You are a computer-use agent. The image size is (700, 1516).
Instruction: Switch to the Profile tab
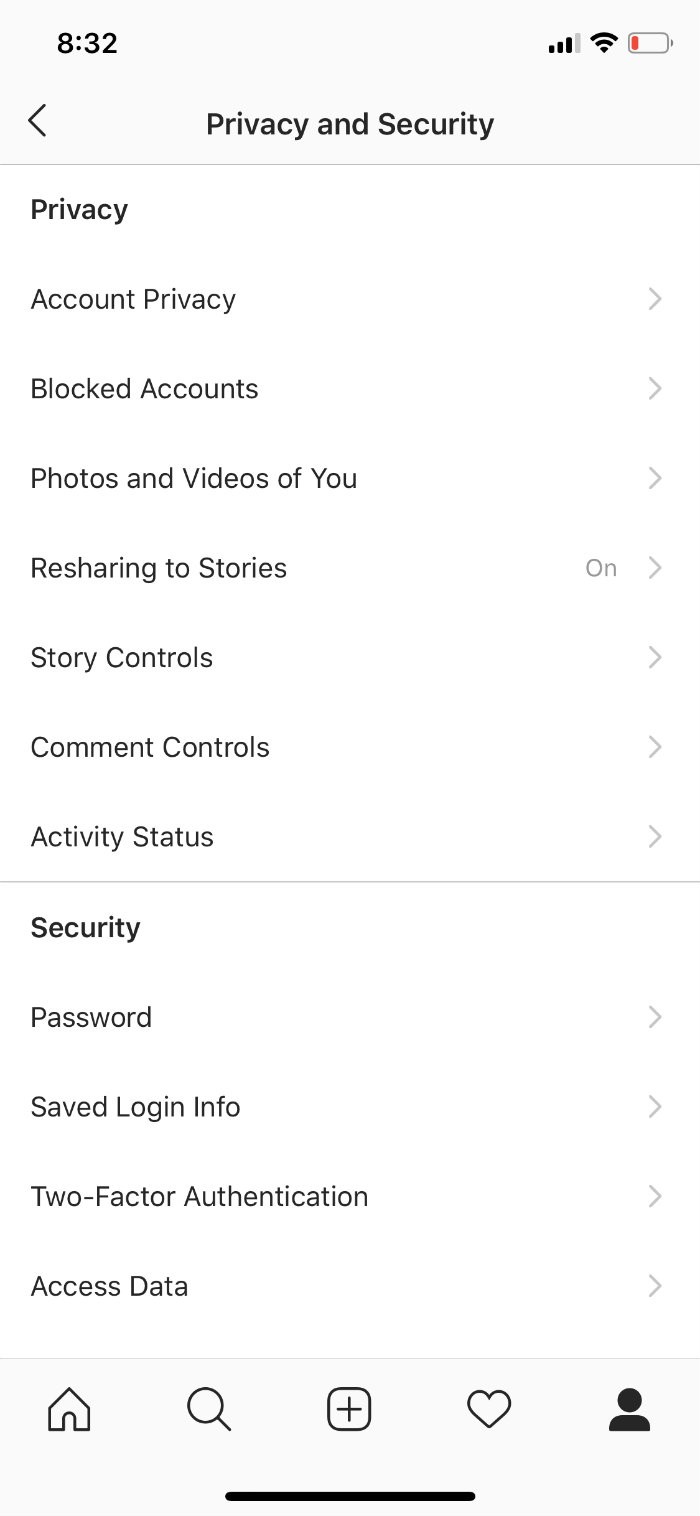(629, 1410)
